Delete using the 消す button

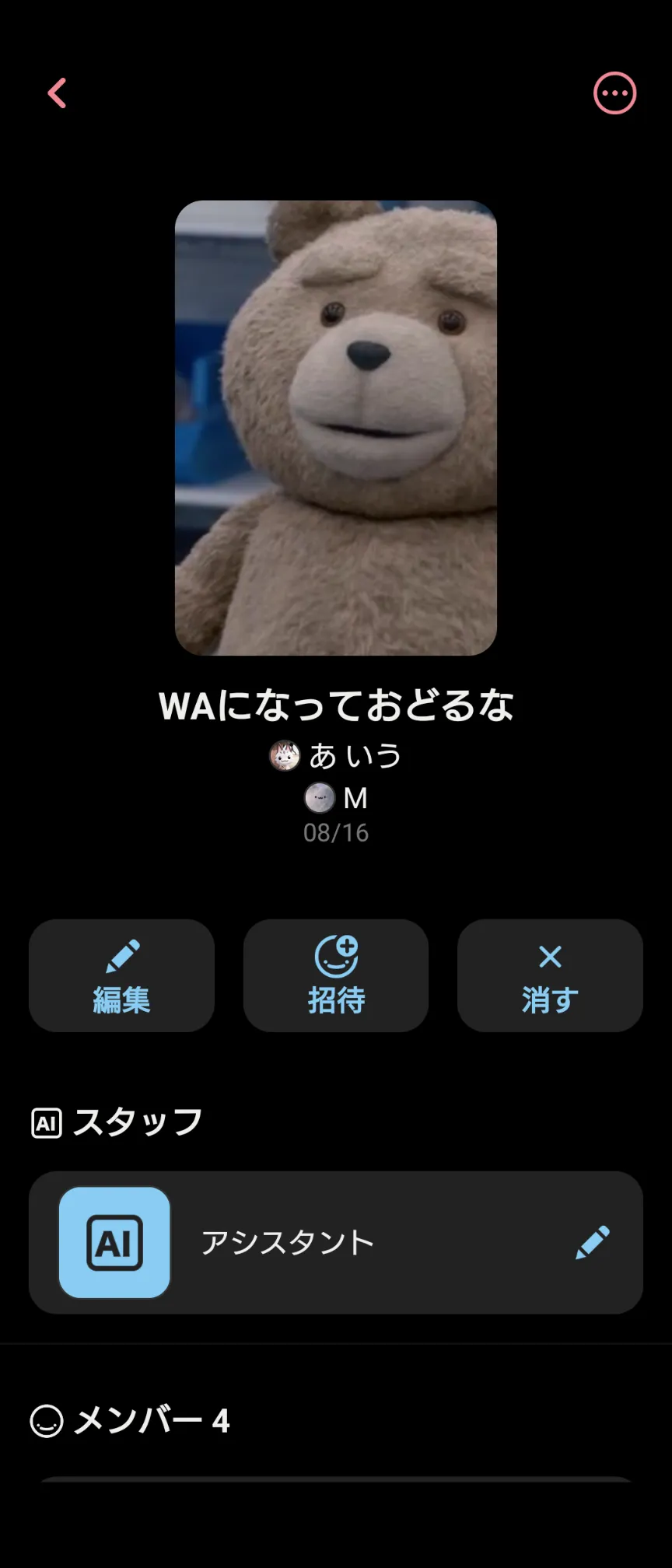tap(550, 975)
